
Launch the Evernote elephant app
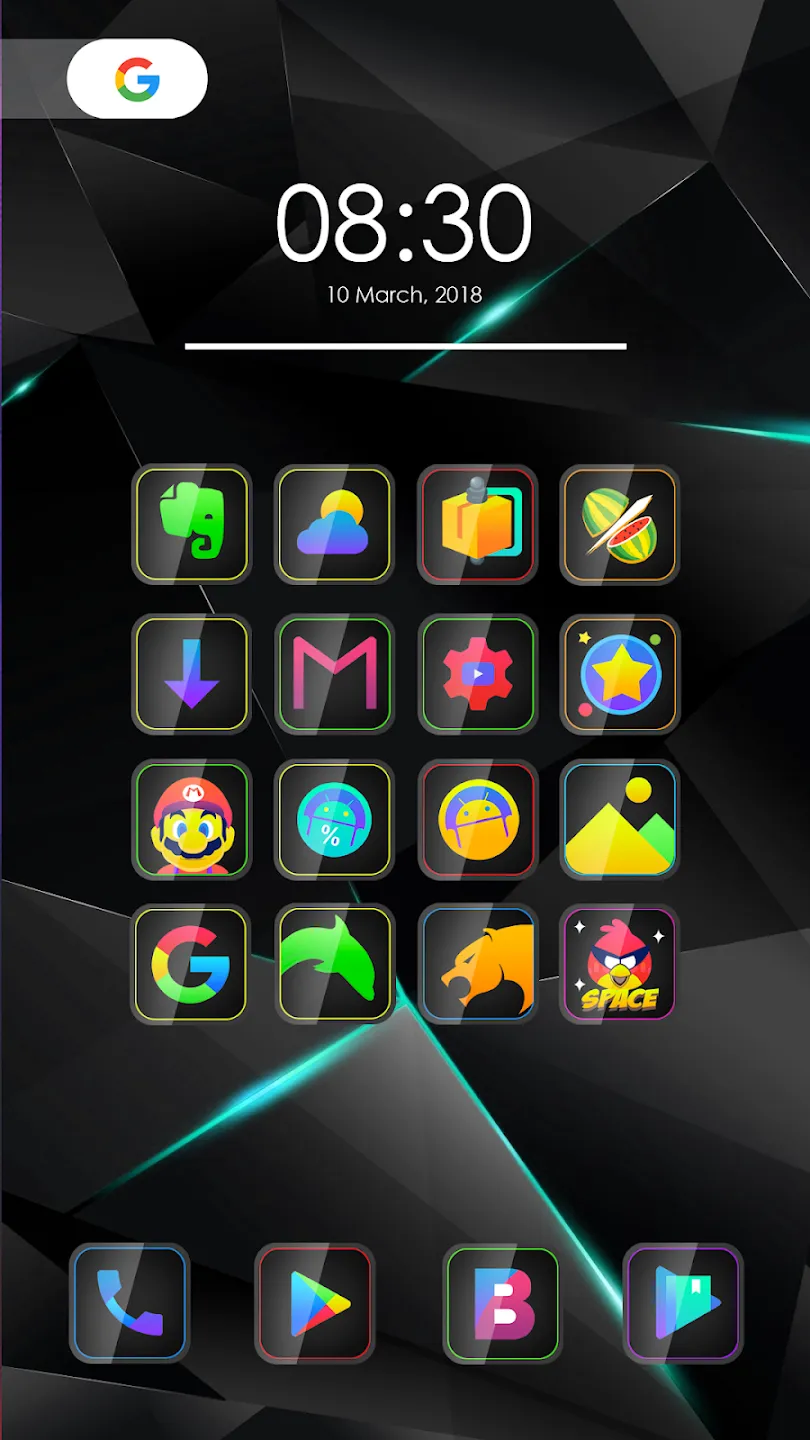191,525
